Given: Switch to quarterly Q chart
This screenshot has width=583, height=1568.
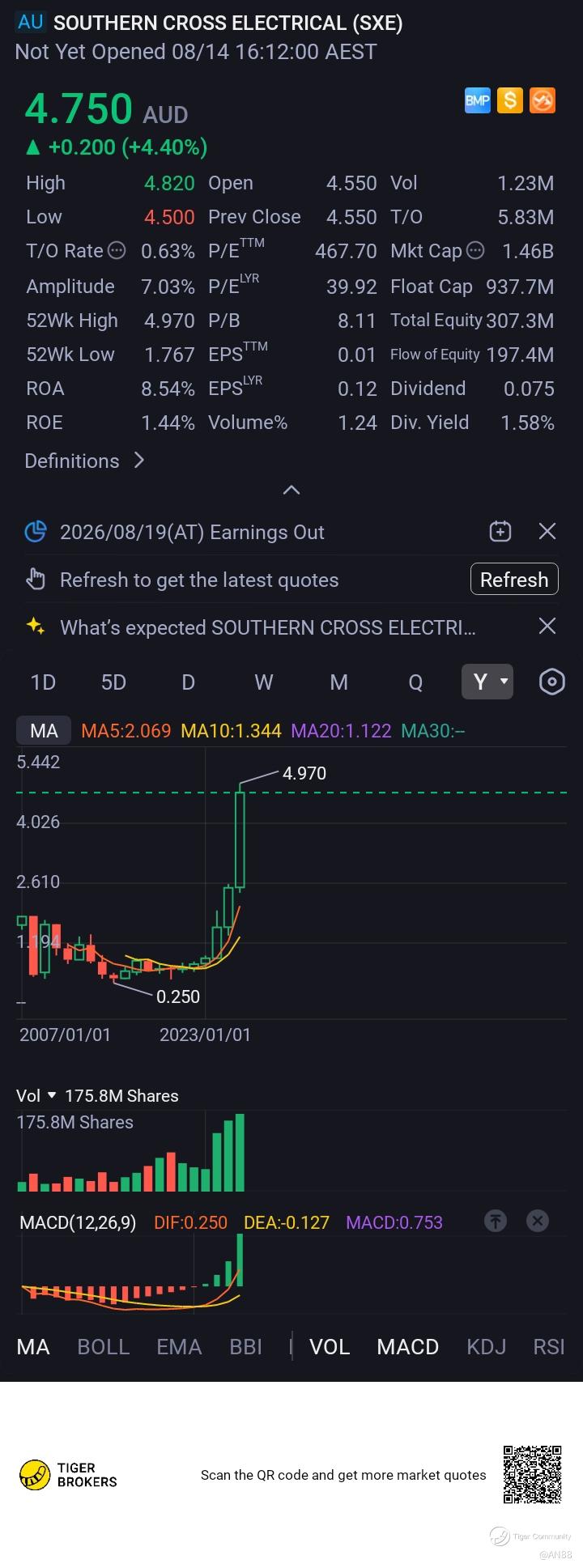Looking at the screenshot, I should pyautogui.click(x=415, y=682).
